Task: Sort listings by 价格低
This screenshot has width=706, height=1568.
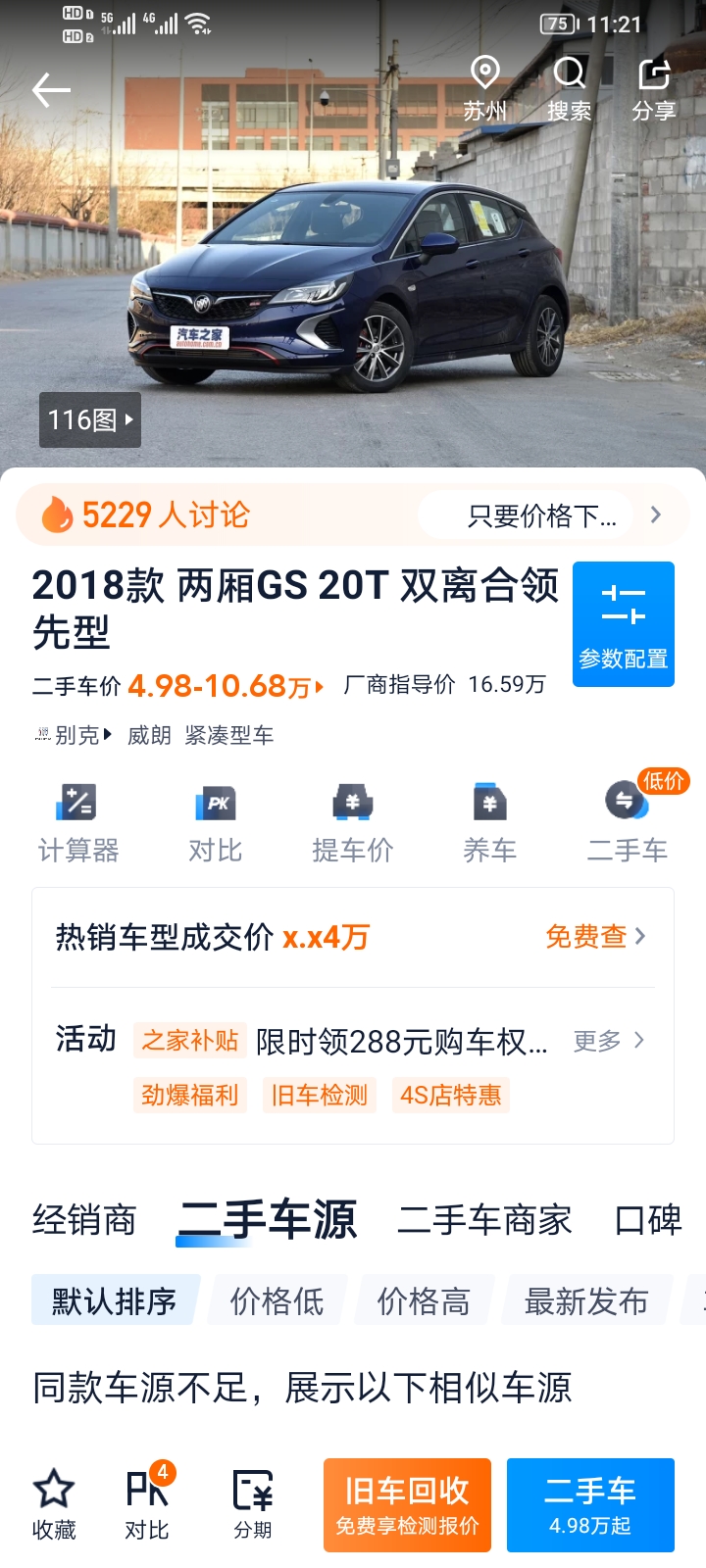Action: pyautogui.click(x=277, y=1300)
